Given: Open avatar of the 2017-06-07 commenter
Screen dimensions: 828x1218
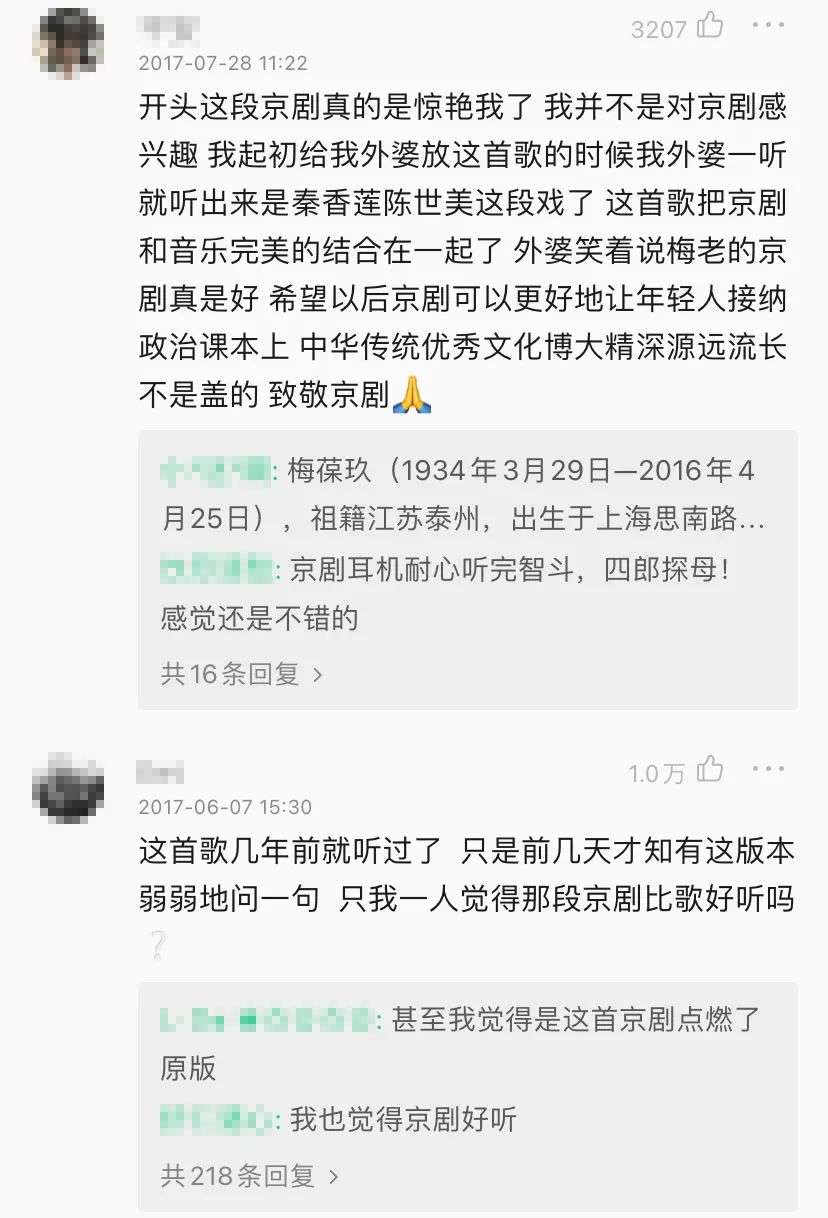Looking at the screenshot, I should 68,787.
